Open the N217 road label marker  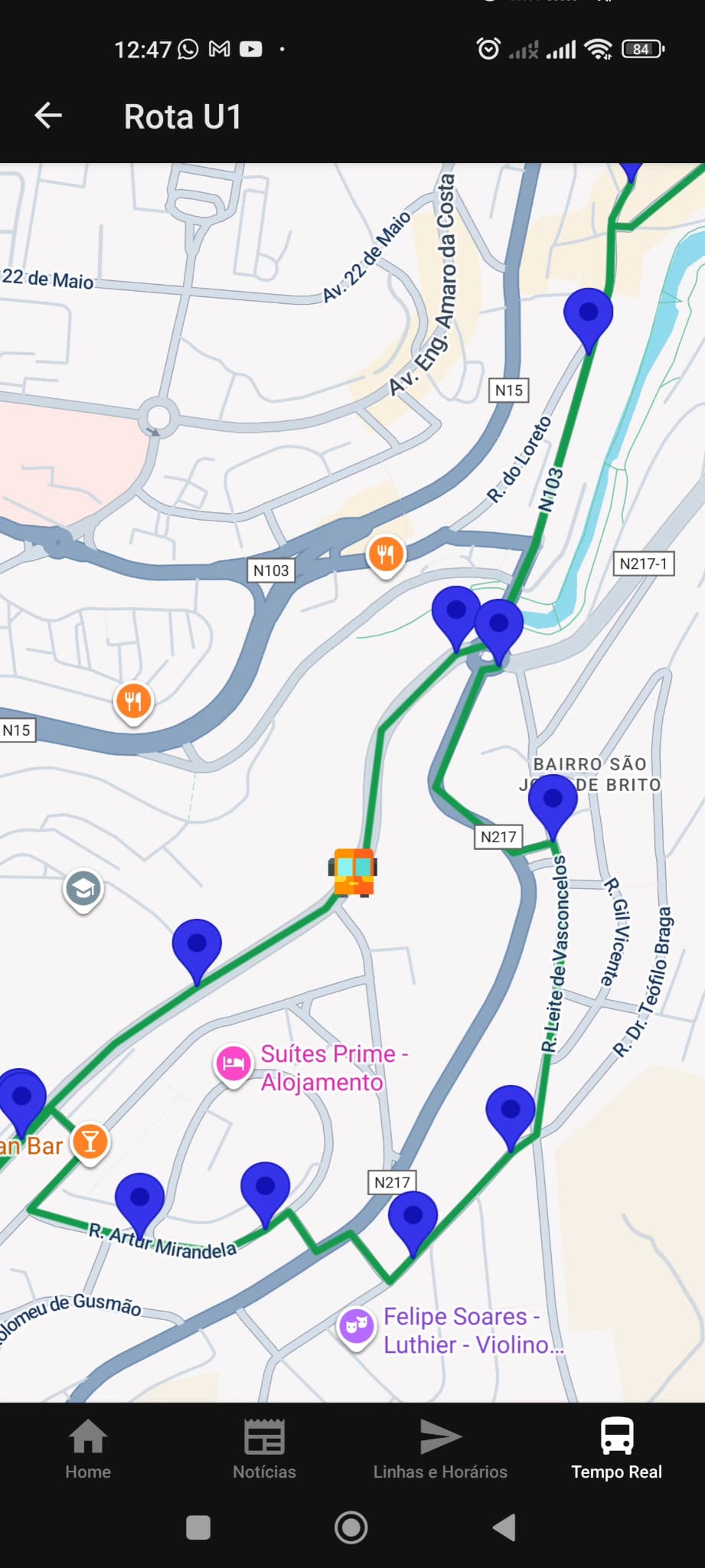498,837
